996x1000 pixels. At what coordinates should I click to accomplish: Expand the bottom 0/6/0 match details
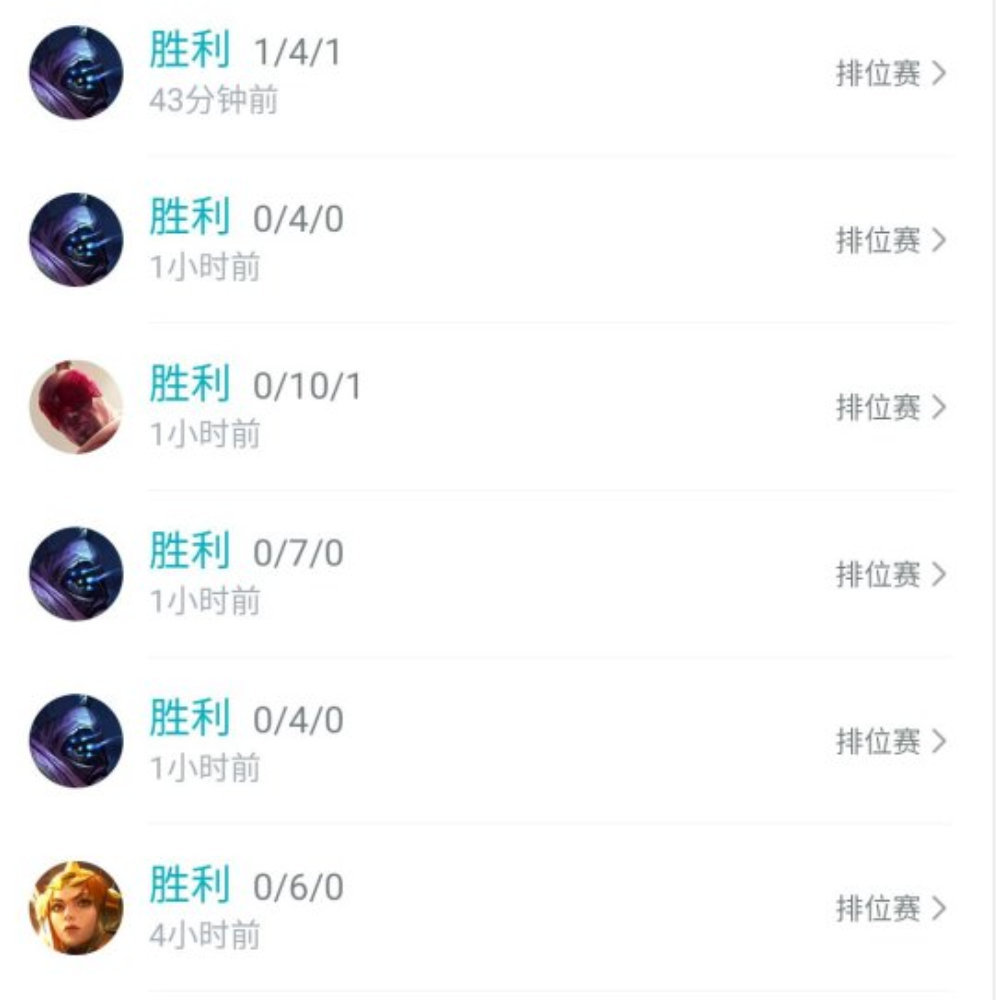[938, 911]
